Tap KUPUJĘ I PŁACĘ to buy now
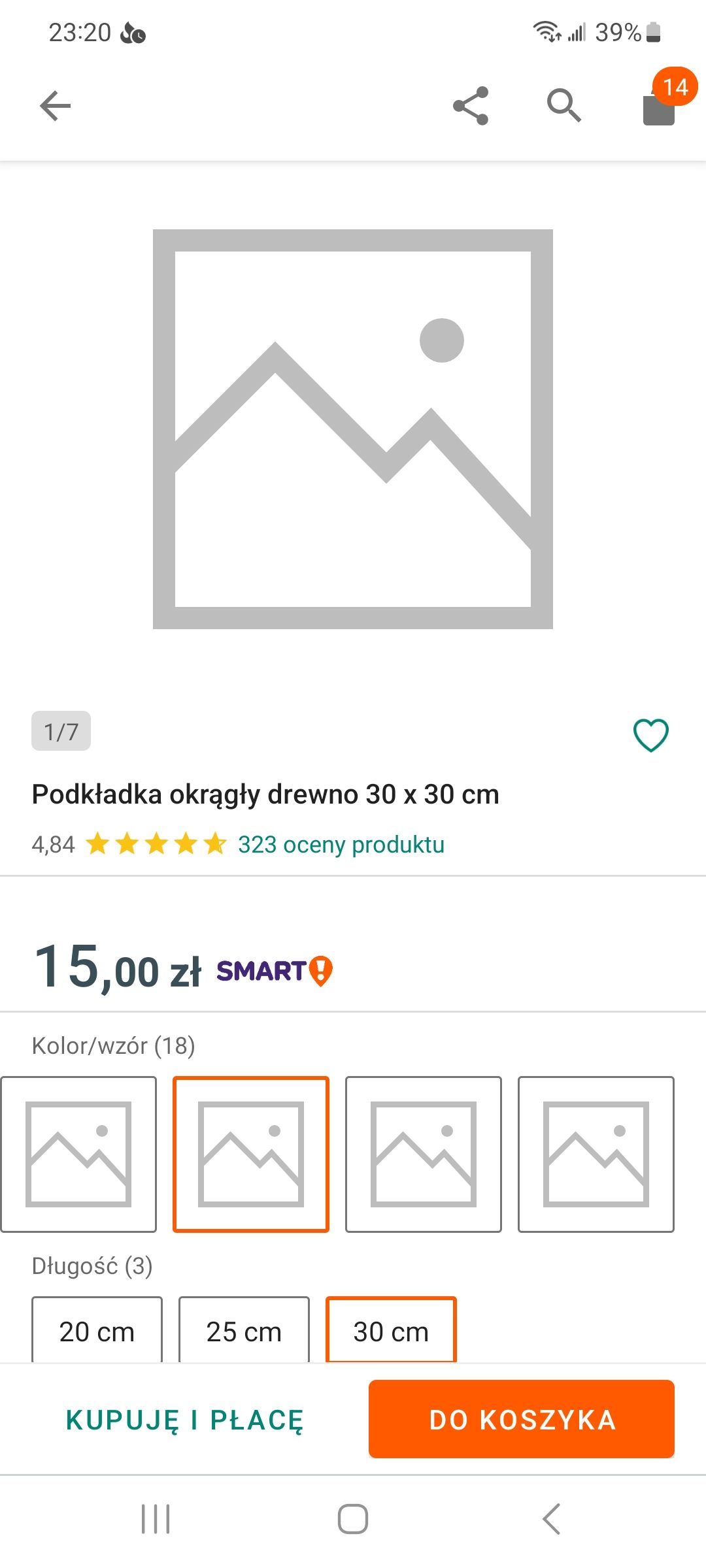Screen dimensions: 706x1568 coord(185,1420)
